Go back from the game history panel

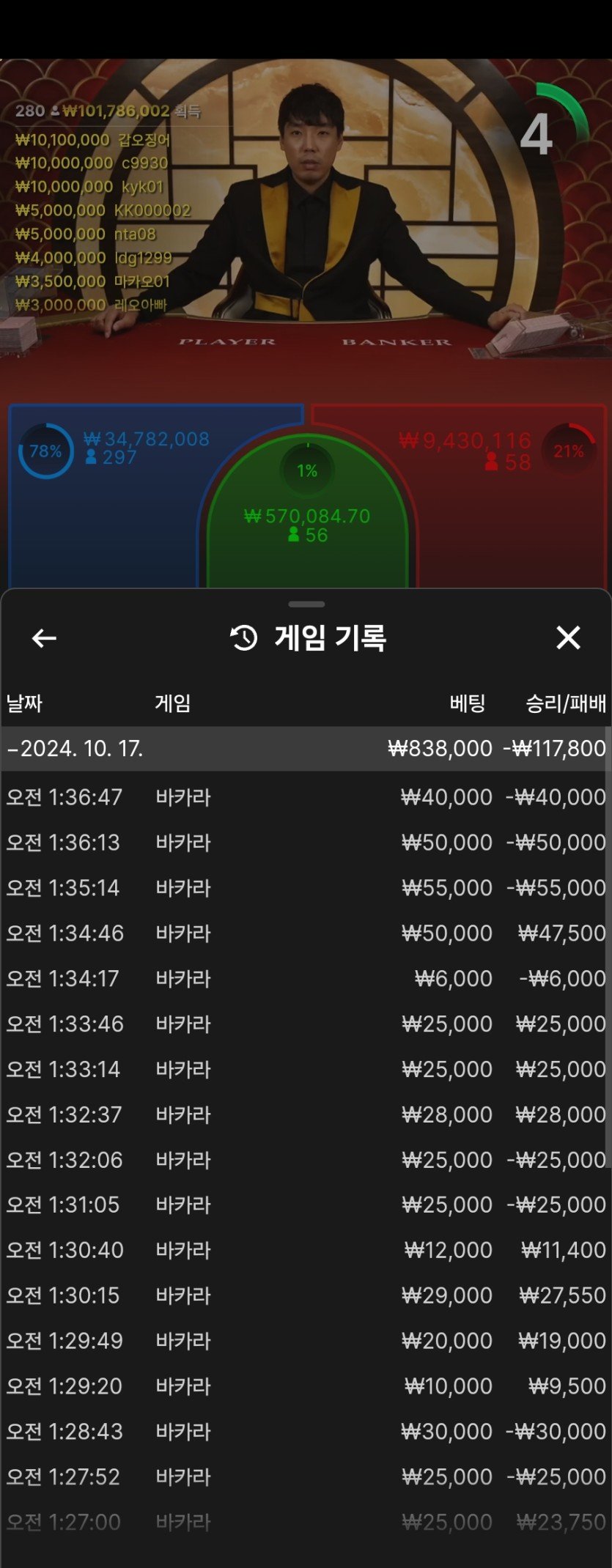coord(44,638)
